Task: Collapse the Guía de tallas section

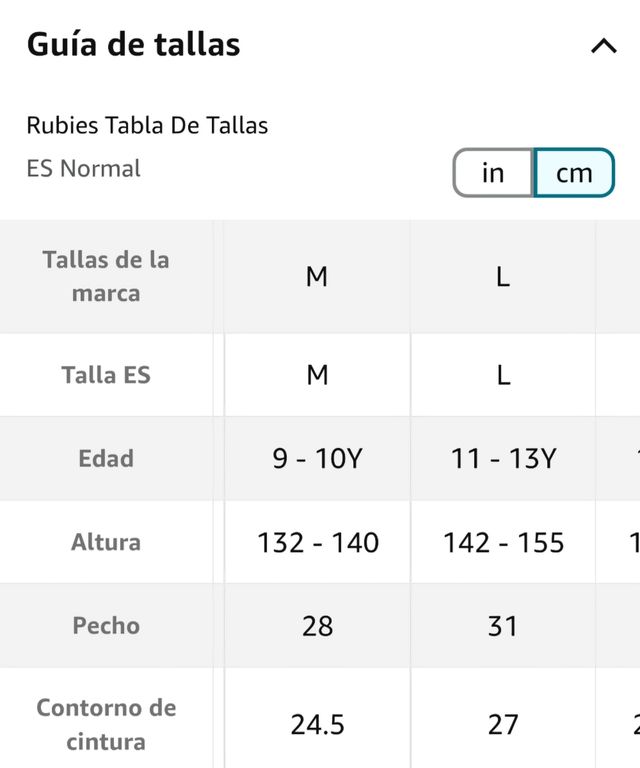Action: [603, 46]
